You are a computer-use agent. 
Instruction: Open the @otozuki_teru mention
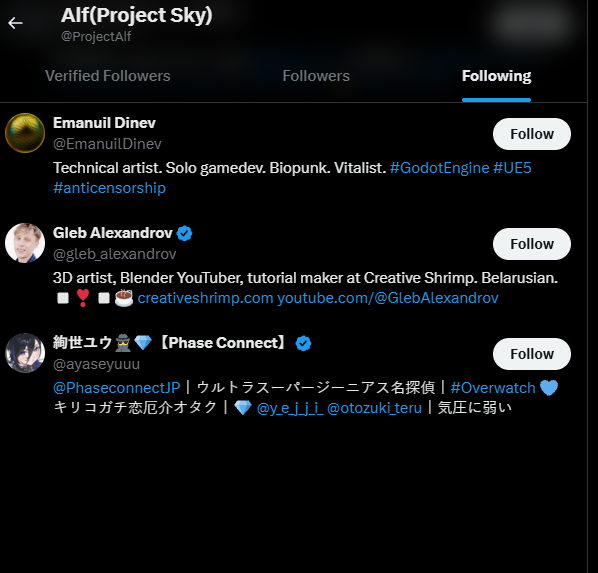click(x=375, y=408)
